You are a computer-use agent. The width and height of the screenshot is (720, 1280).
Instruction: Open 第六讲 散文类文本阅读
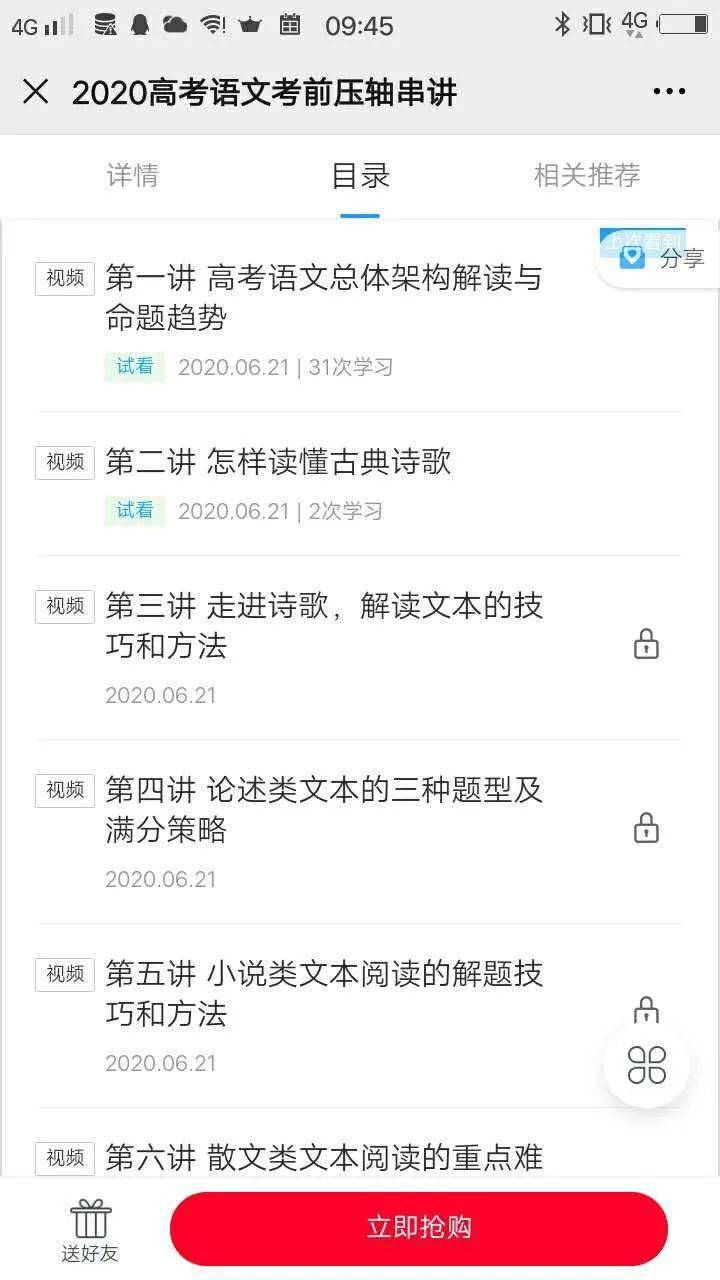[324, 1158]
